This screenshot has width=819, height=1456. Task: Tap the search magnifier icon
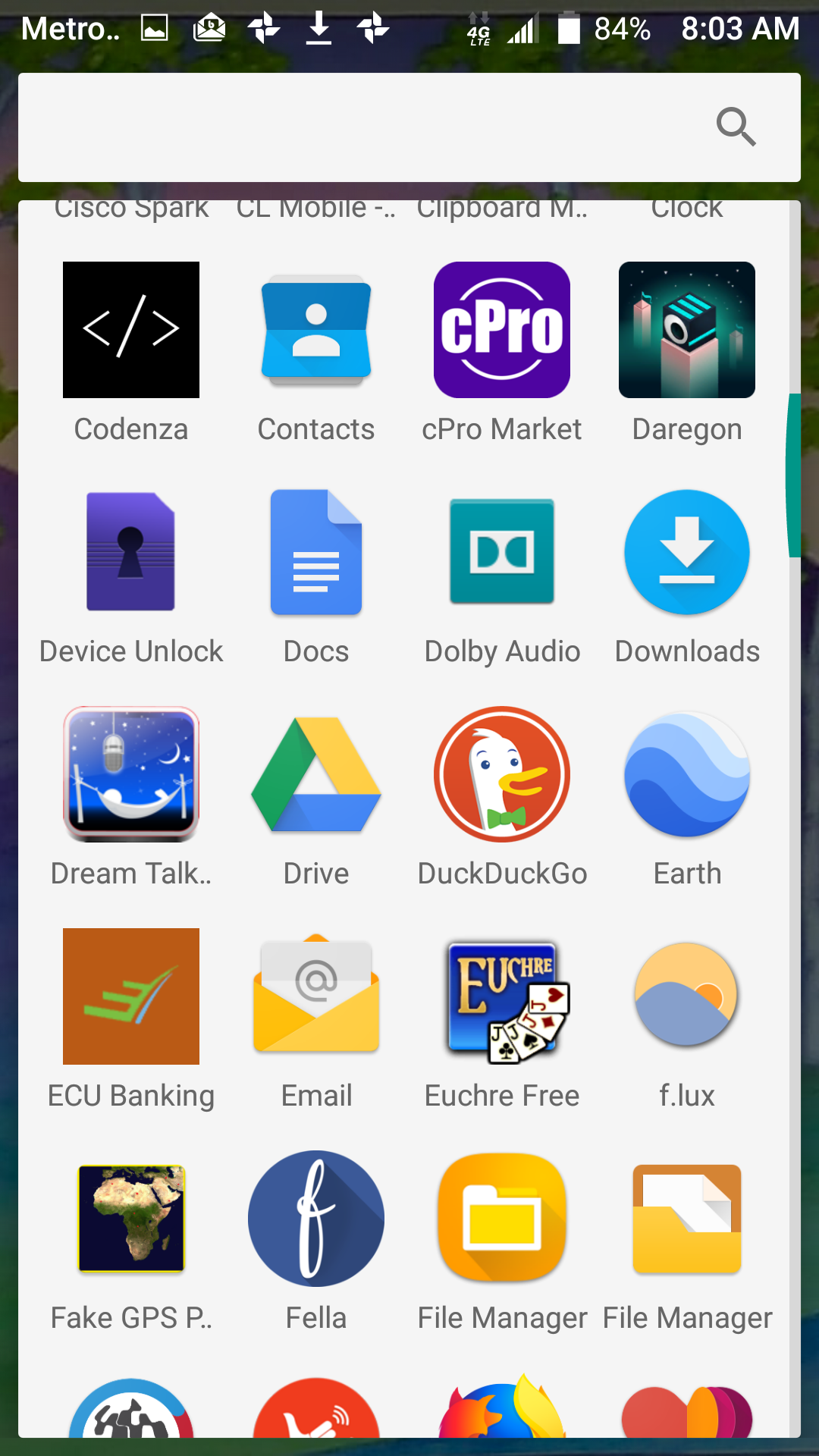(x=736, y=127)
